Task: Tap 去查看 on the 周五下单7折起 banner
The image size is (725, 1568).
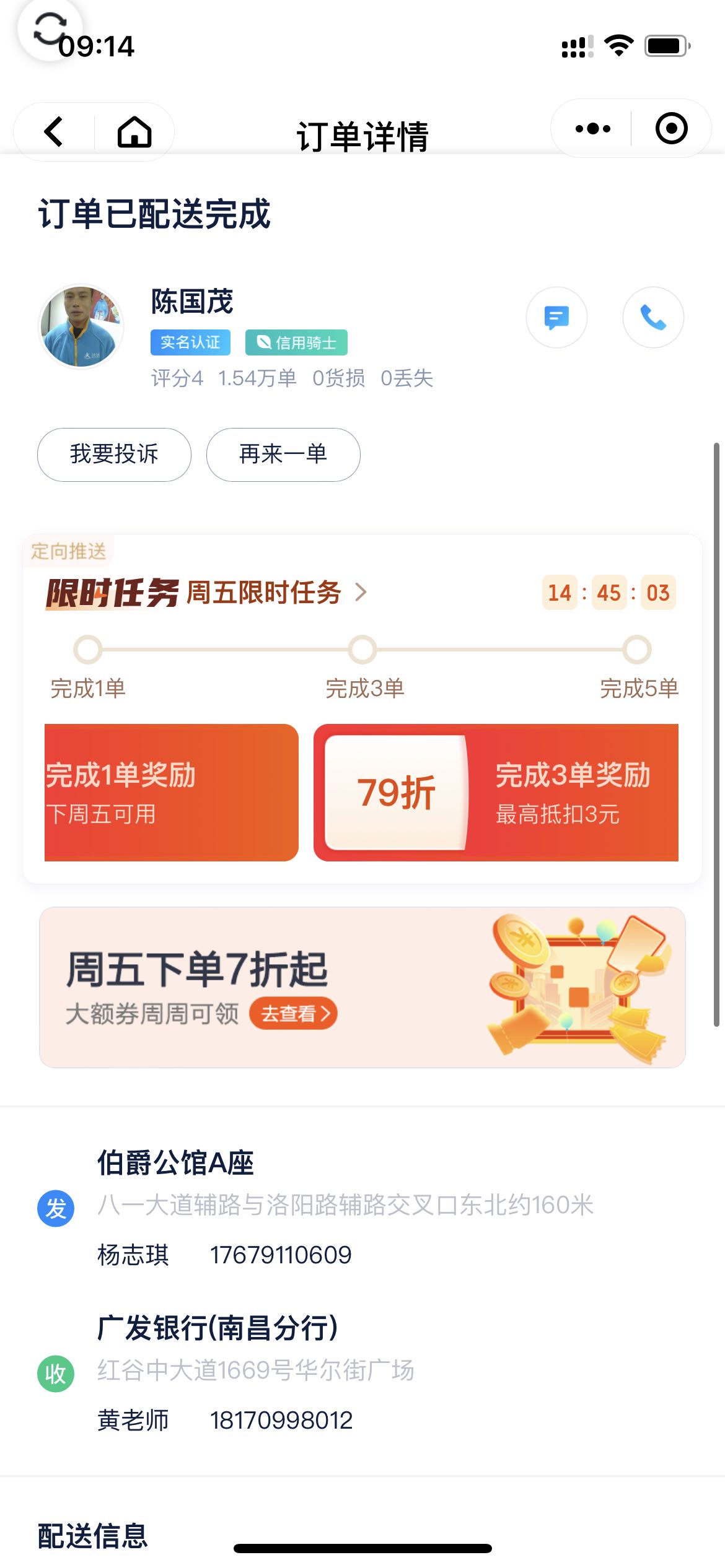Action: pos(293,1014)
